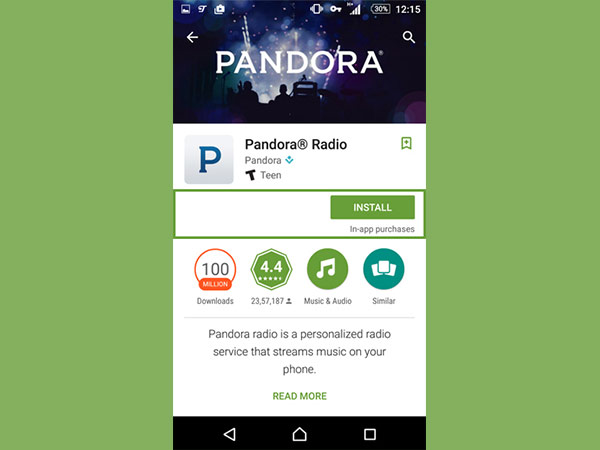Browse the Music & Audio category
Viewport: 600px width, 450px height.
(327, 269)
